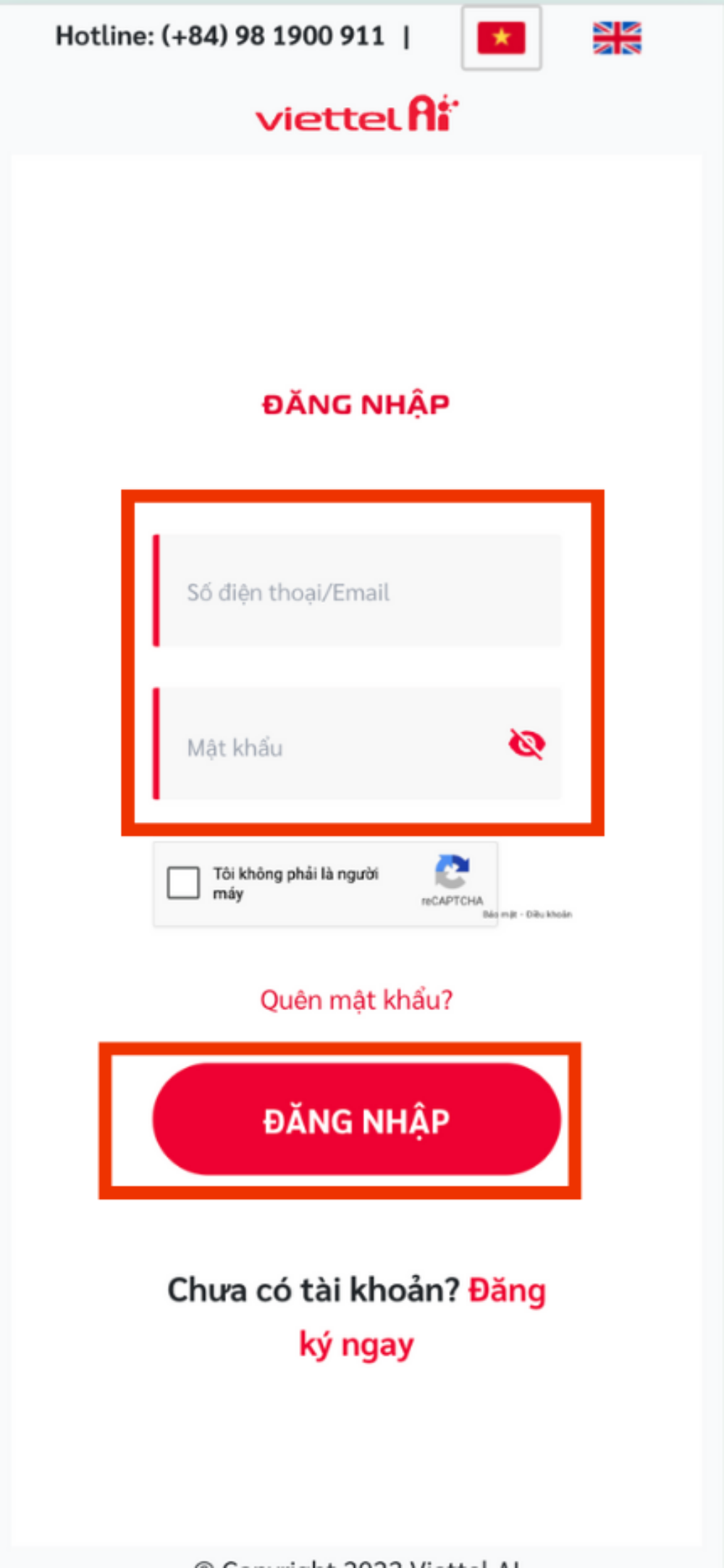Switch language to English flag

pos(617,38)
